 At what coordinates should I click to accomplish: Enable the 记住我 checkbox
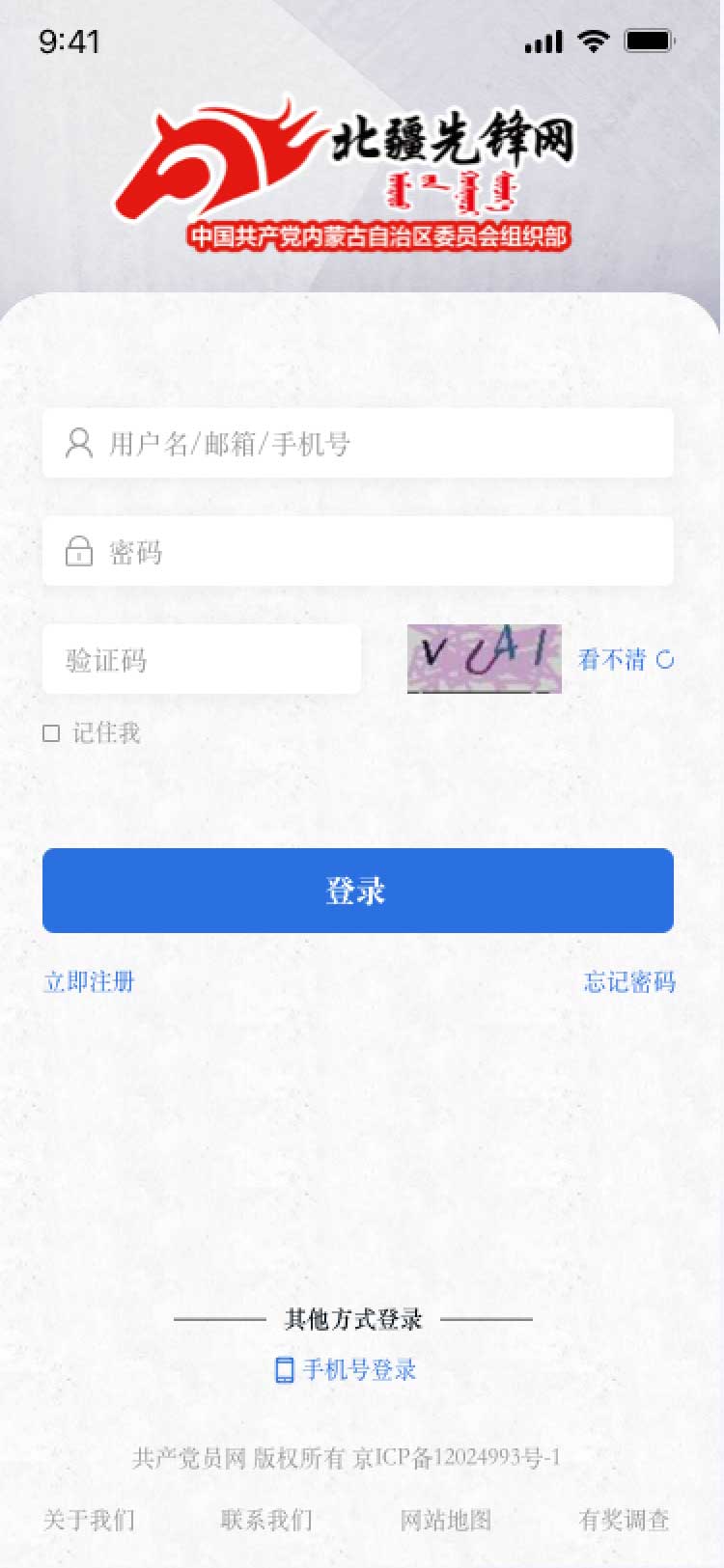[x=54, y=733]
